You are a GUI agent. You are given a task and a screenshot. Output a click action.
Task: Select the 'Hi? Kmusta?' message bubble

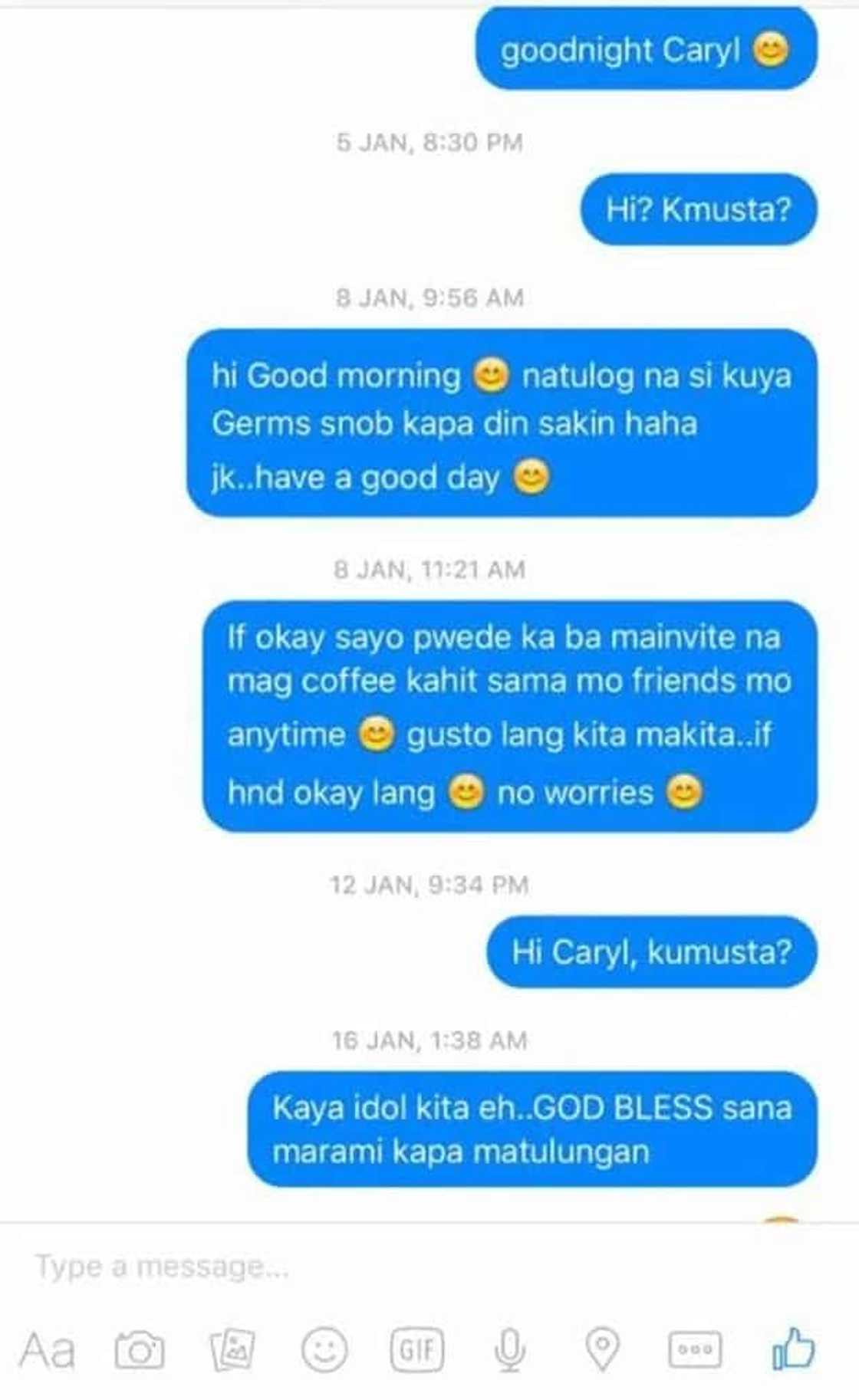(696, 209)
